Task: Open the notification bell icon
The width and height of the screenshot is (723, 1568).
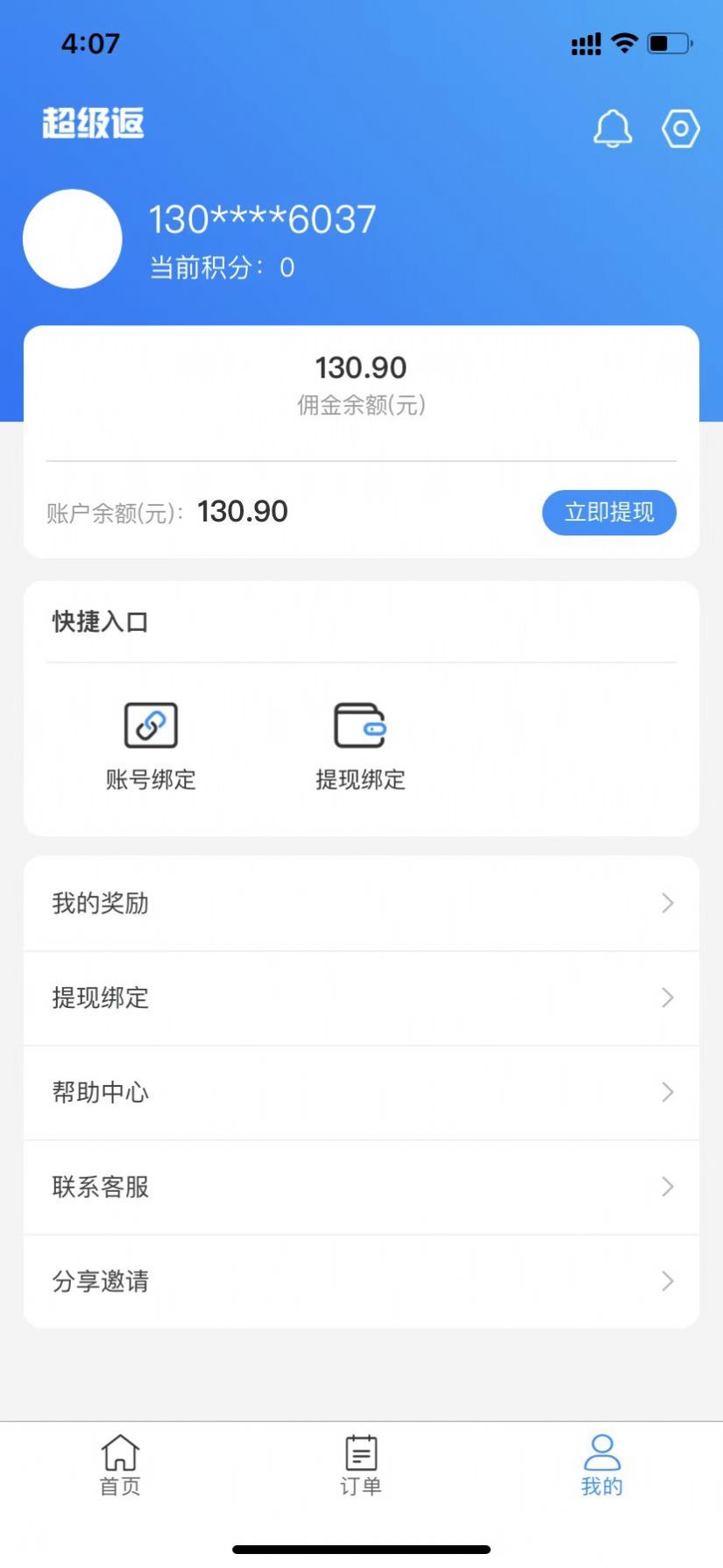Action: pos(613,128)
